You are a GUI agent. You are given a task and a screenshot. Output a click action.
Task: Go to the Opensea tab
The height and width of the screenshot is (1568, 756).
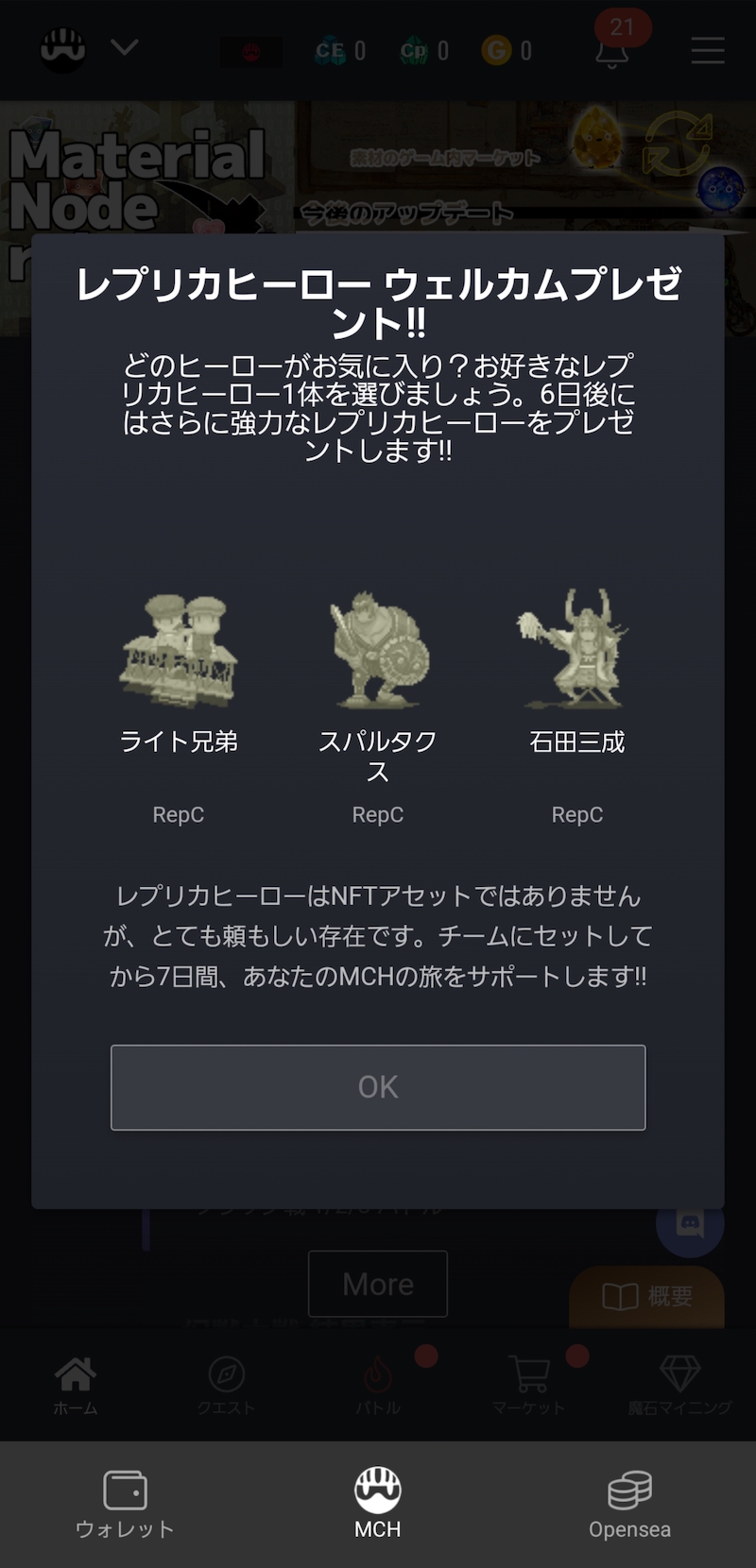[x=629, y=1505]
